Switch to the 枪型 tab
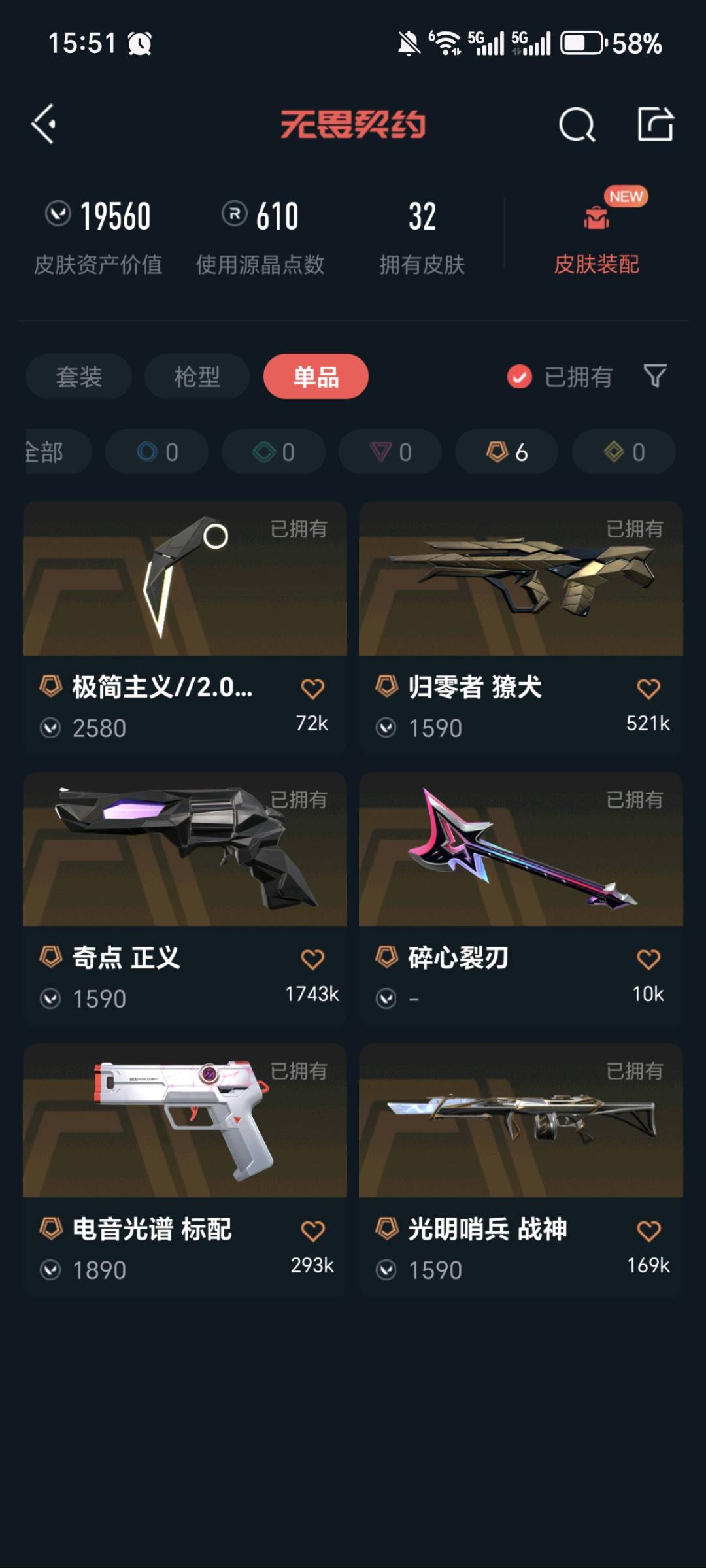The width and height of the screenshot is (706, 1568). click(x=197, y=377)
